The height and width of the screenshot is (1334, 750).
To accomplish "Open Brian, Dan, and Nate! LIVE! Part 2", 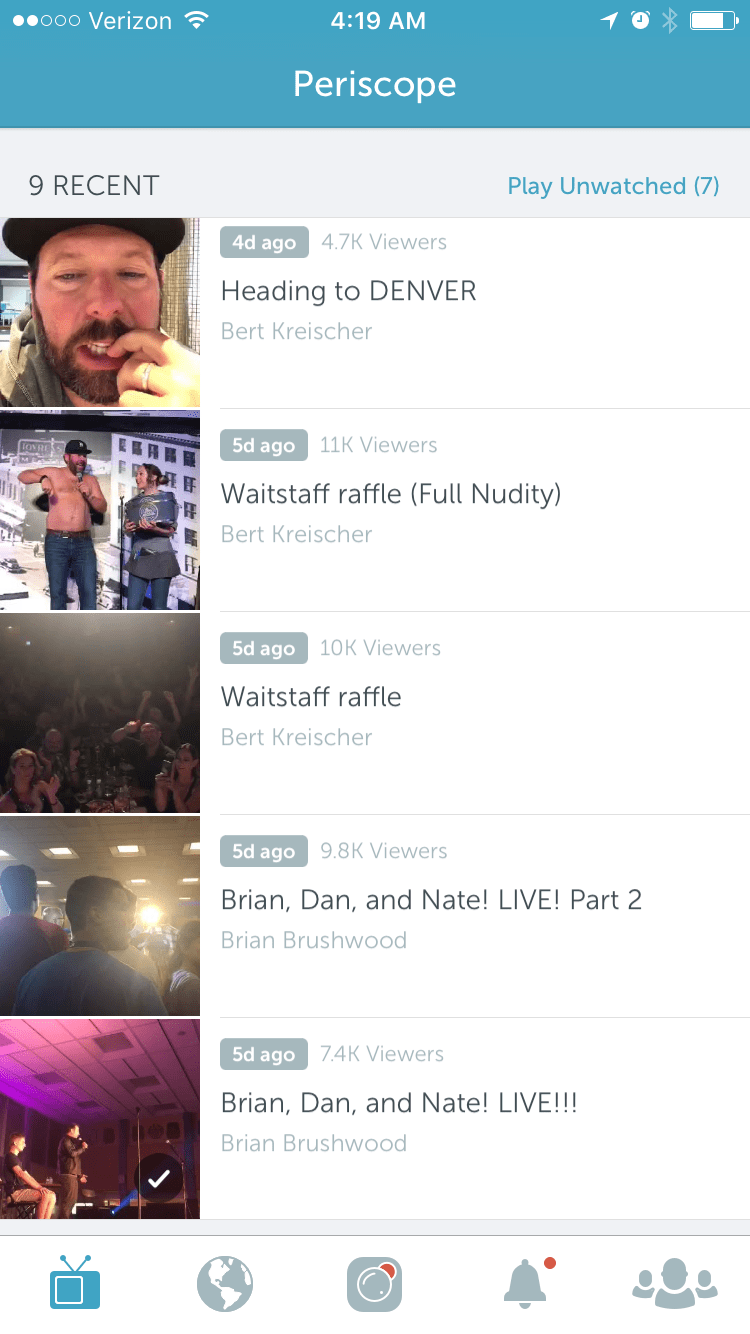I will [375, 917].
